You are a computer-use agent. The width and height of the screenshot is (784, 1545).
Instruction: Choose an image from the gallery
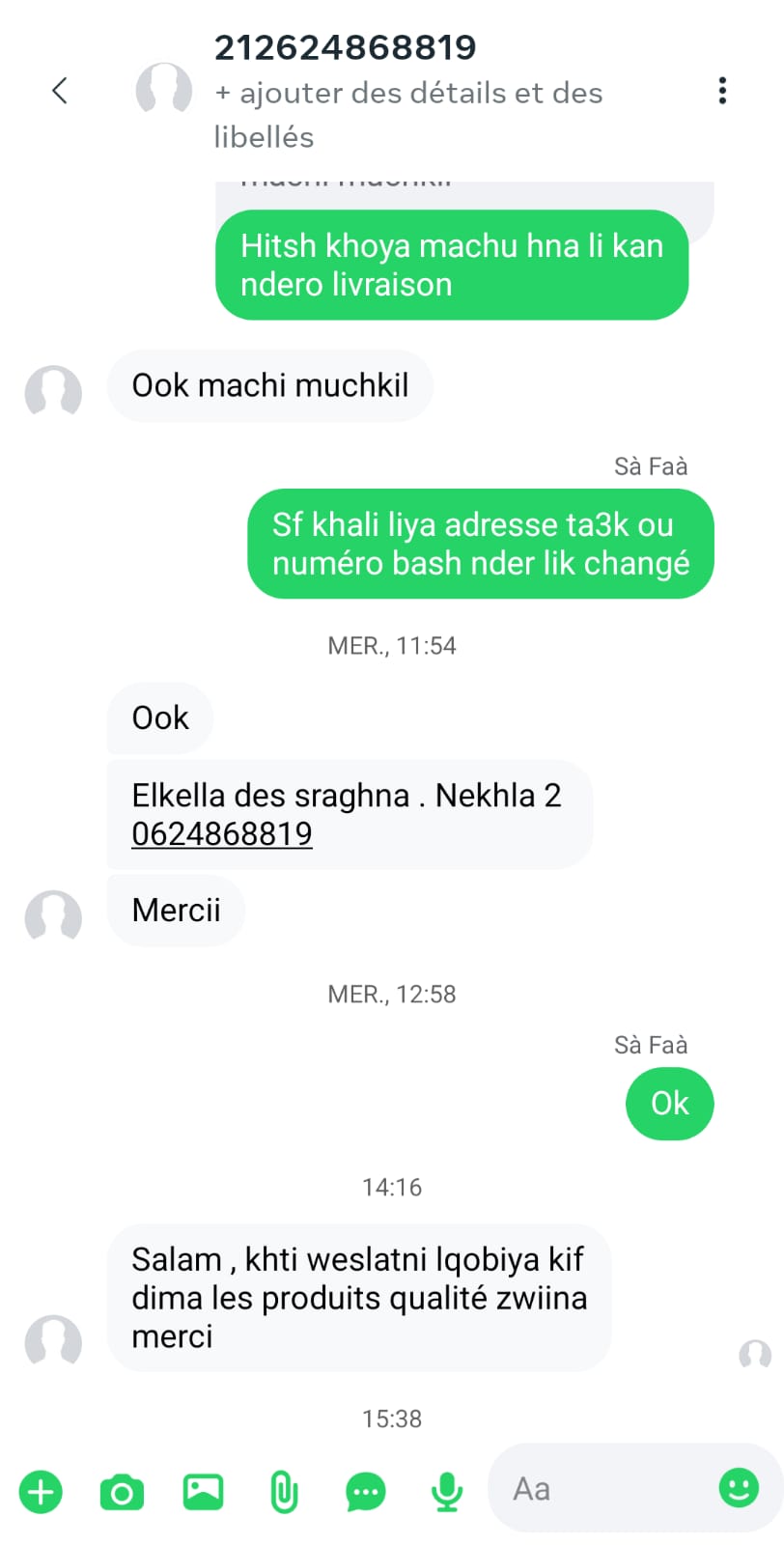(203, 1491)
